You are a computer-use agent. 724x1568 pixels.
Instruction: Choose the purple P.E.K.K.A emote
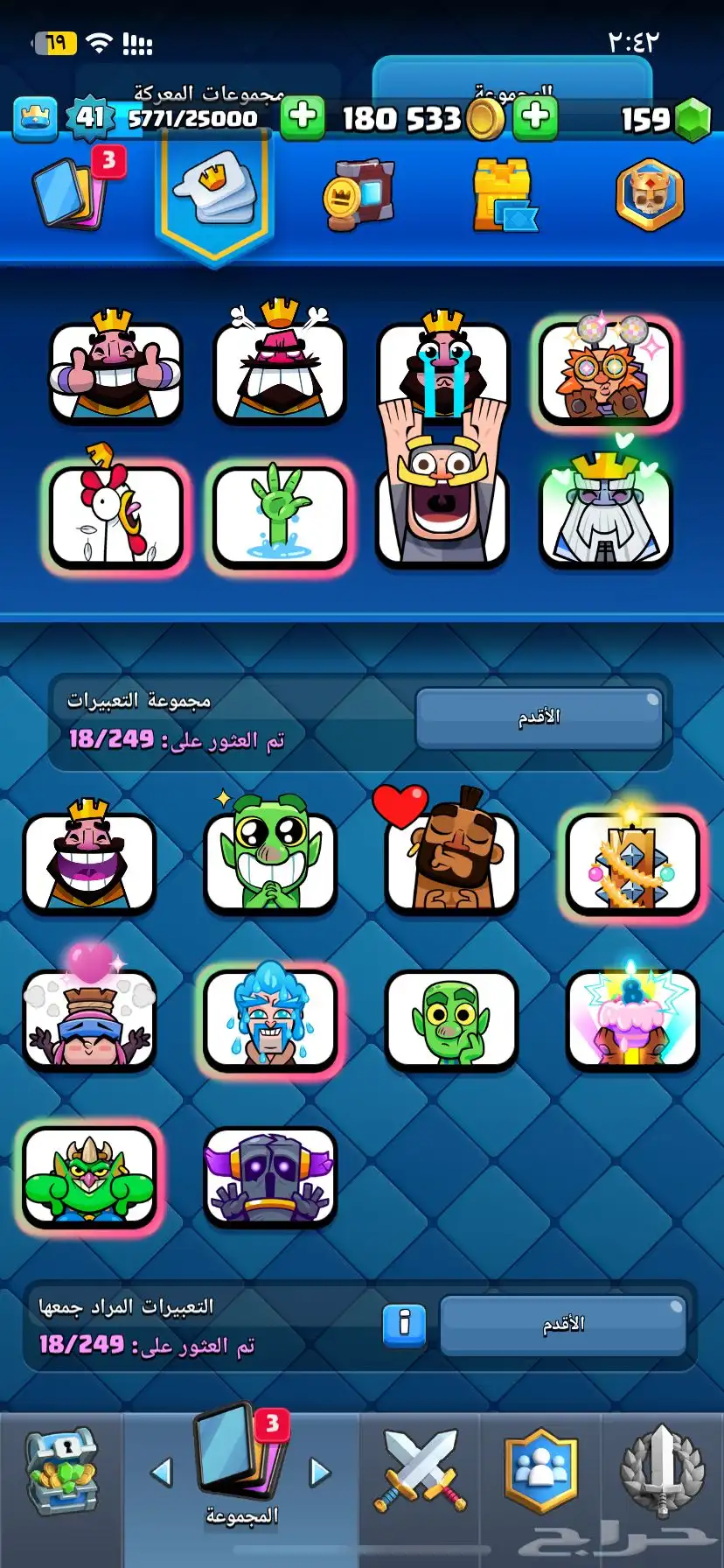pyautogui.click(x=270, y=1177)
